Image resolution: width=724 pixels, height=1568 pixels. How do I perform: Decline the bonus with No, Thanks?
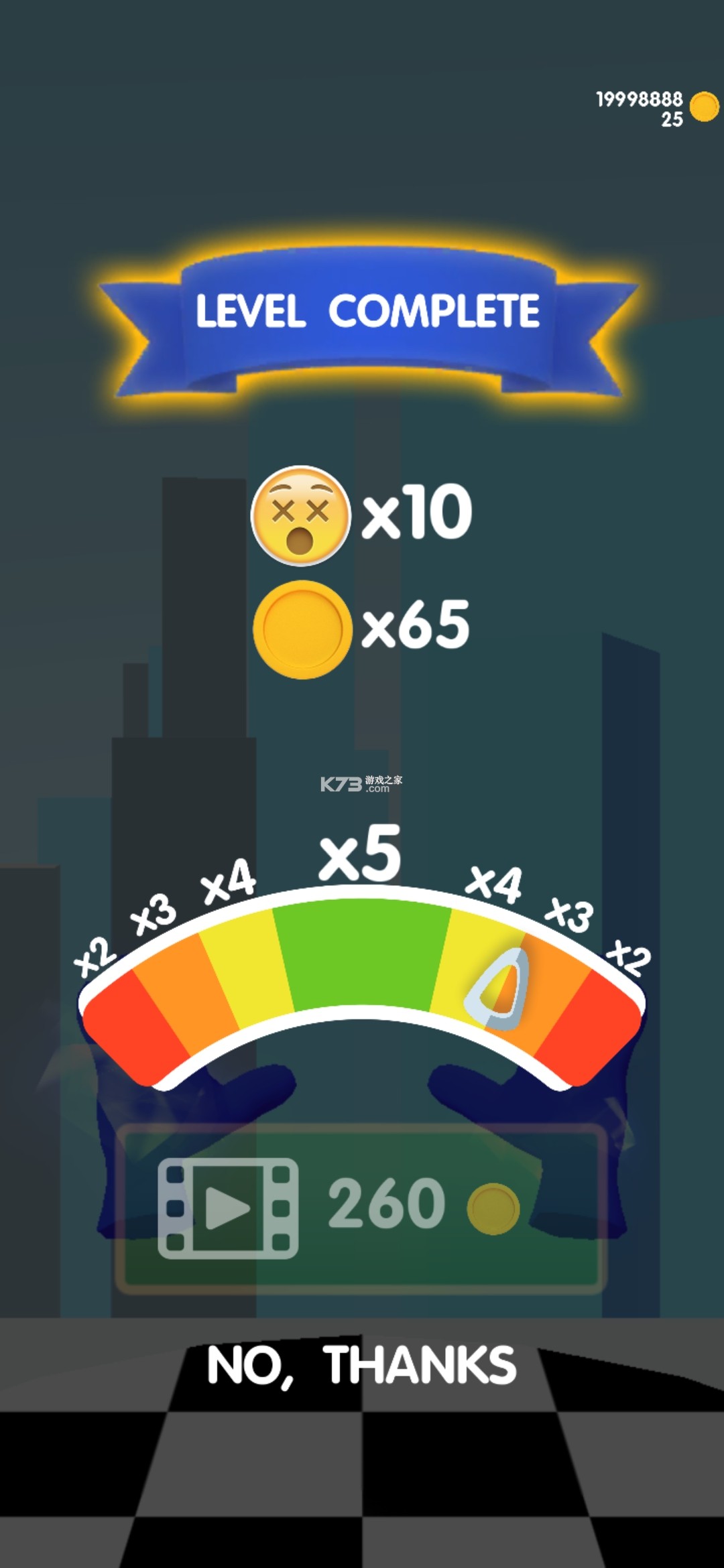tap(362, 1365)
